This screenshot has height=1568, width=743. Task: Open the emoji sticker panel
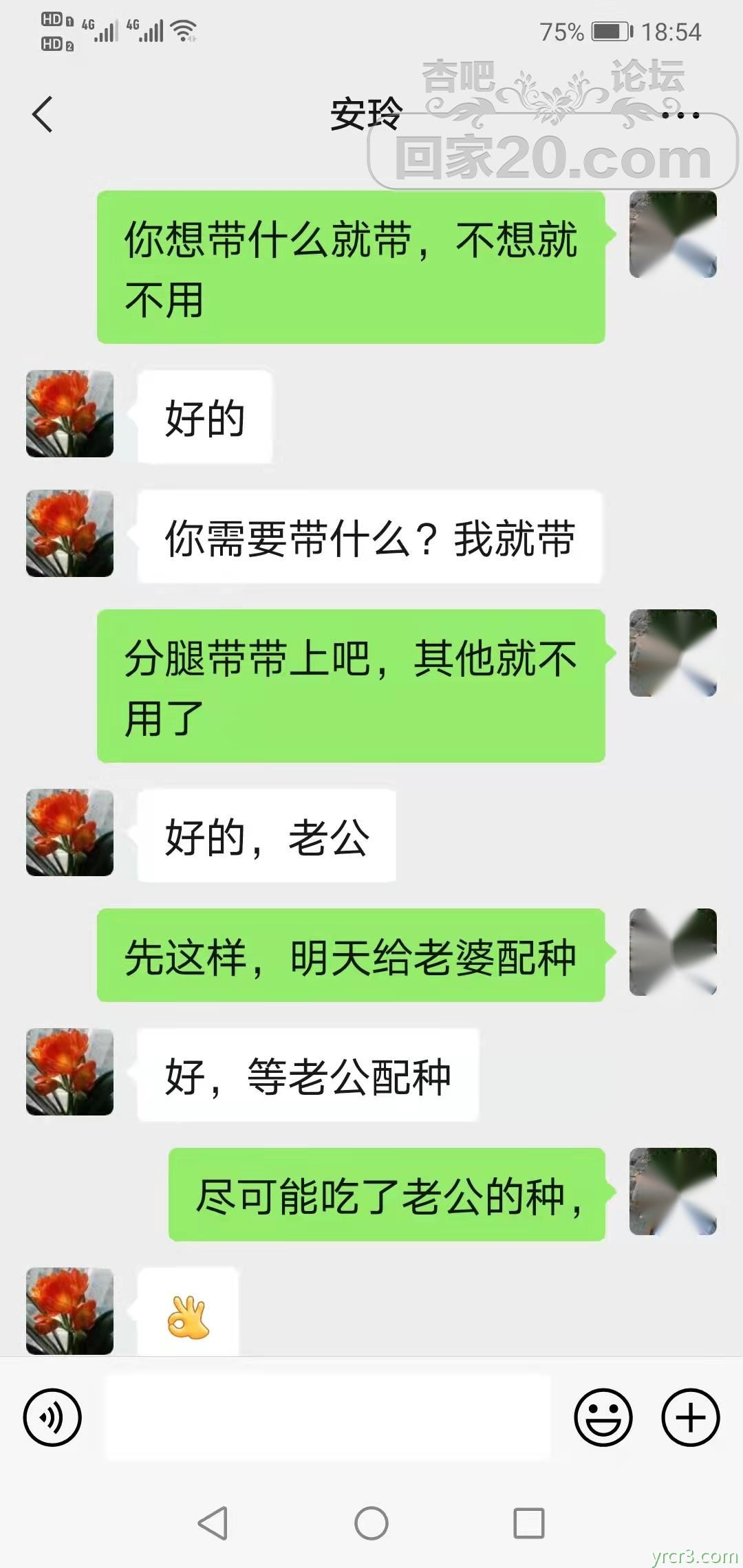(603, 1417)
